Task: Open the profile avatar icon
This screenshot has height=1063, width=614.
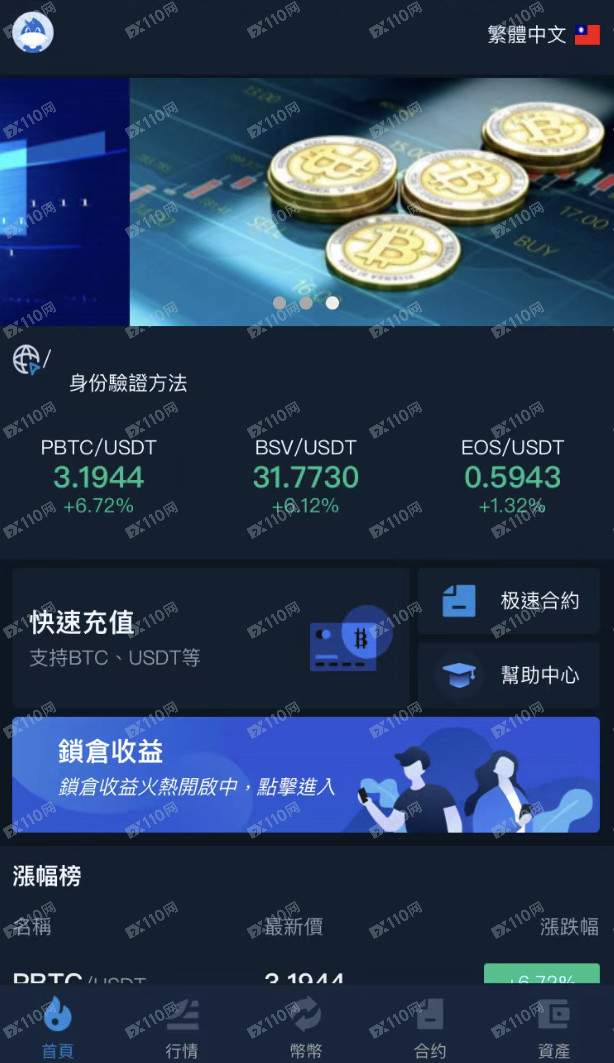Action: tap(33, 32)
